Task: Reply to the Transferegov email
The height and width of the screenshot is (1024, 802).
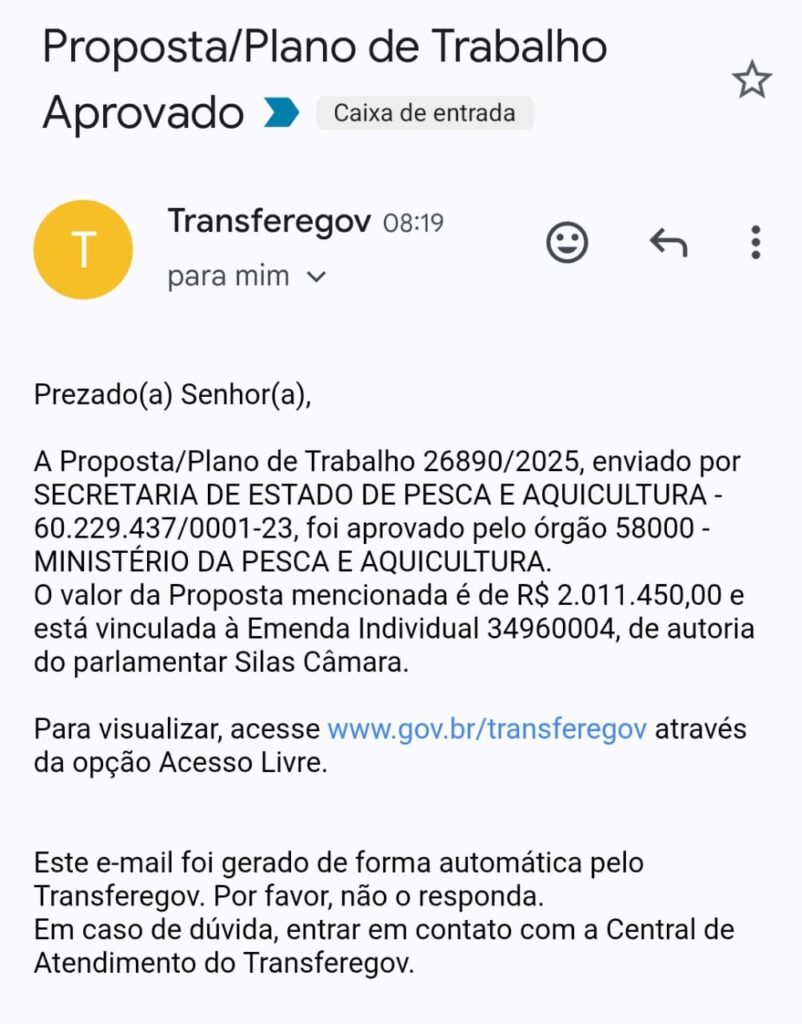Action: 668,242
